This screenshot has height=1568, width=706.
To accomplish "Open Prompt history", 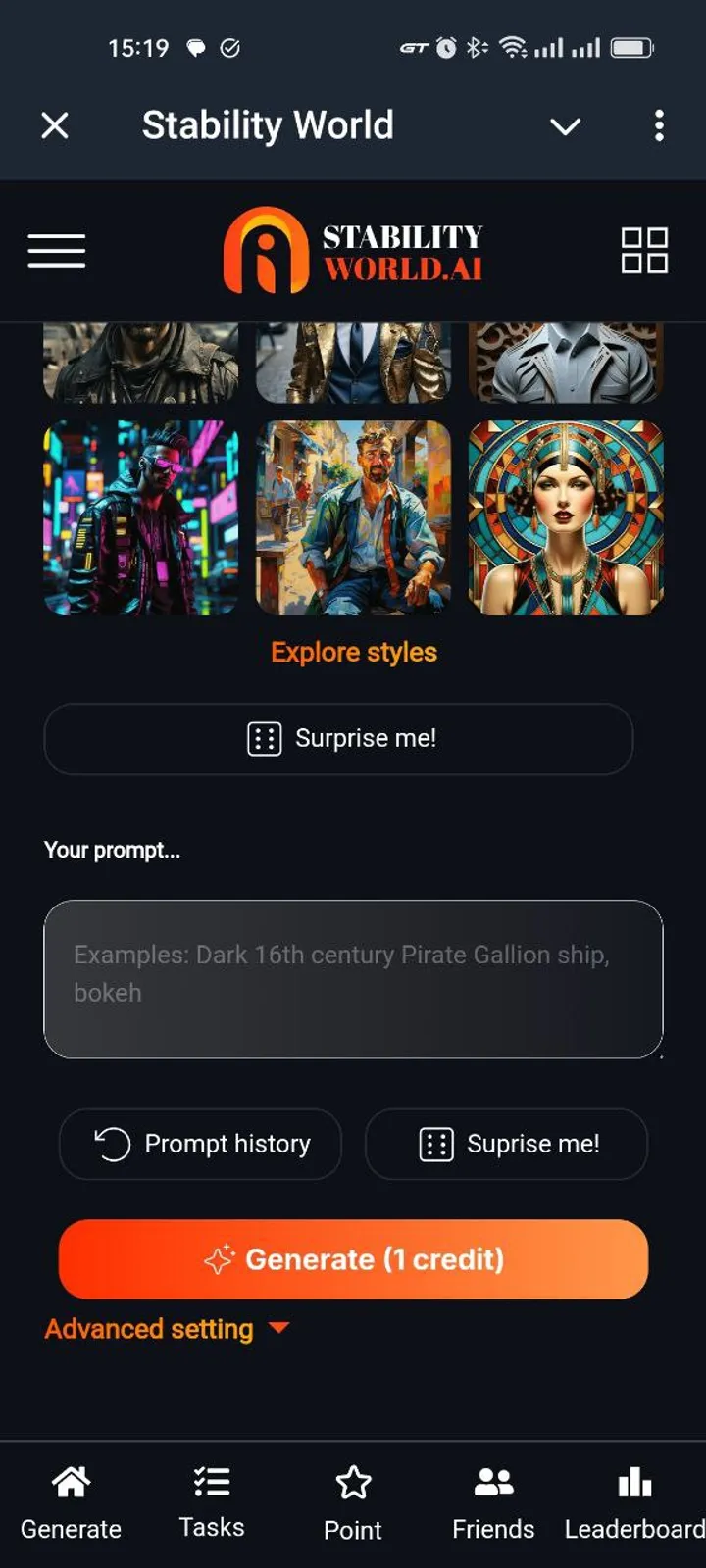I will point(201,1144).
